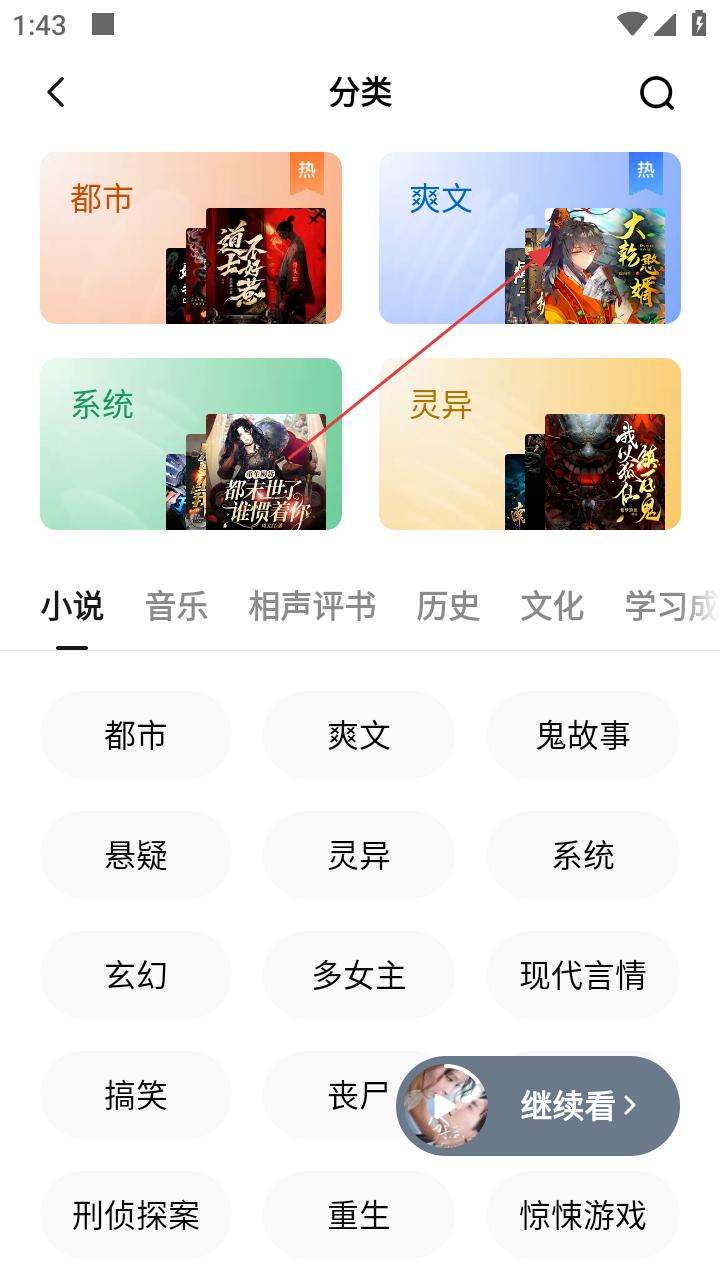
Task: Open the 灵异 featured category card
Action: click(530, 444)
